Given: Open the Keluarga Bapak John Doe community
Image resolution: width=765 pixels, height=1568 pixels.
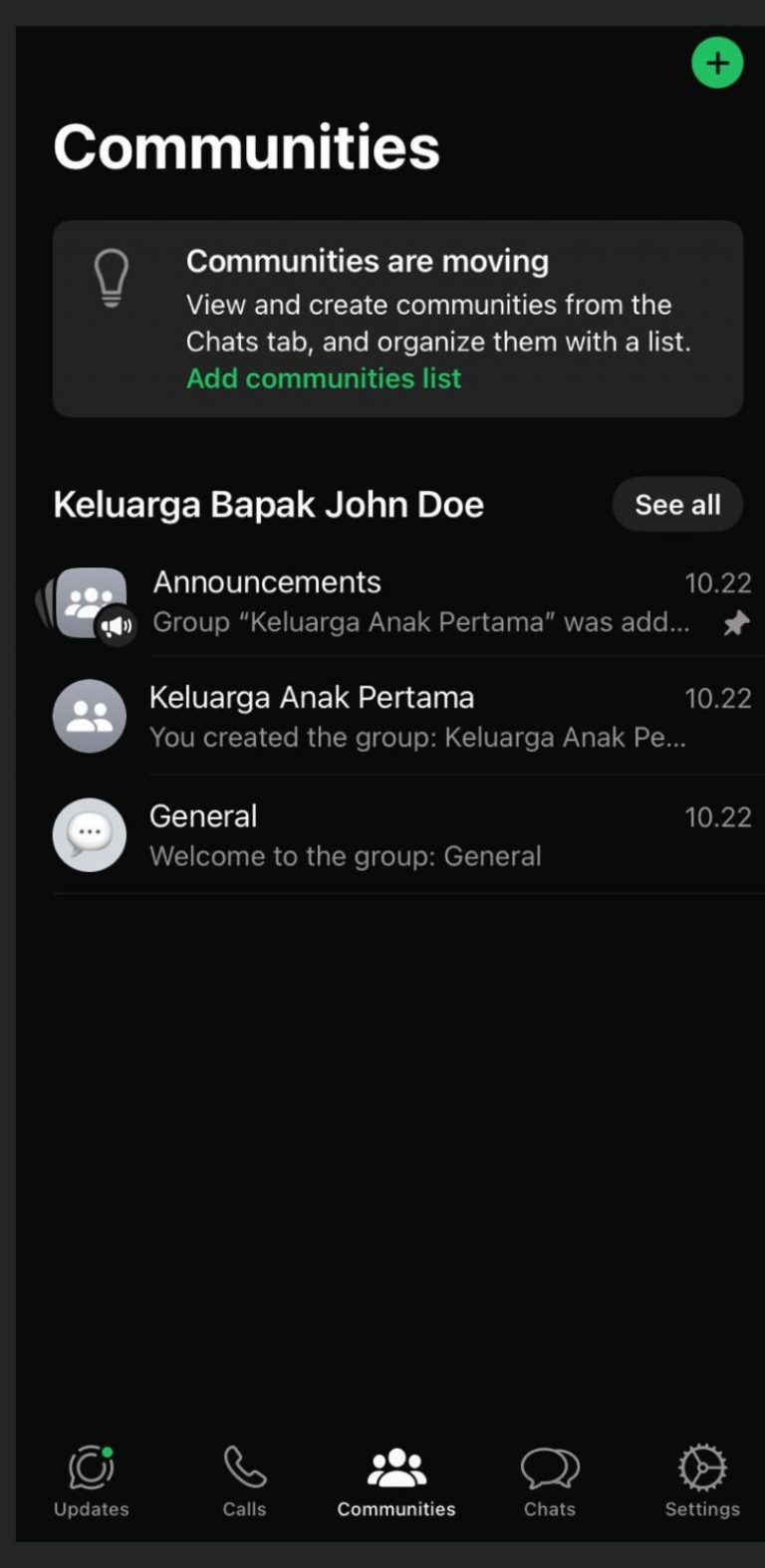Looking at the screenshot, I should click(x=268, y=505).
